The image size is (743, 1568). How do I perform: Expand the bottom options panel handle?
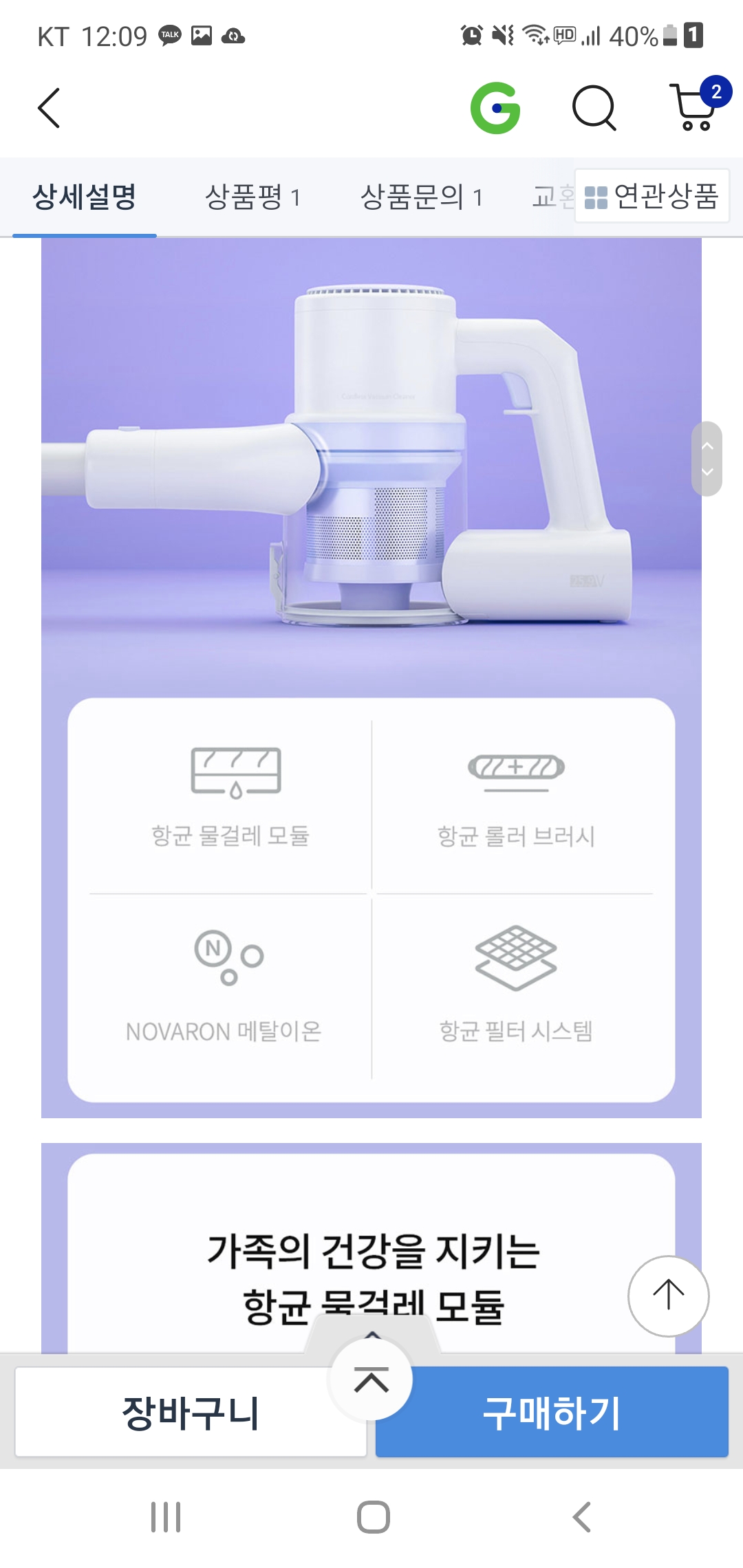coord(371,1379)
